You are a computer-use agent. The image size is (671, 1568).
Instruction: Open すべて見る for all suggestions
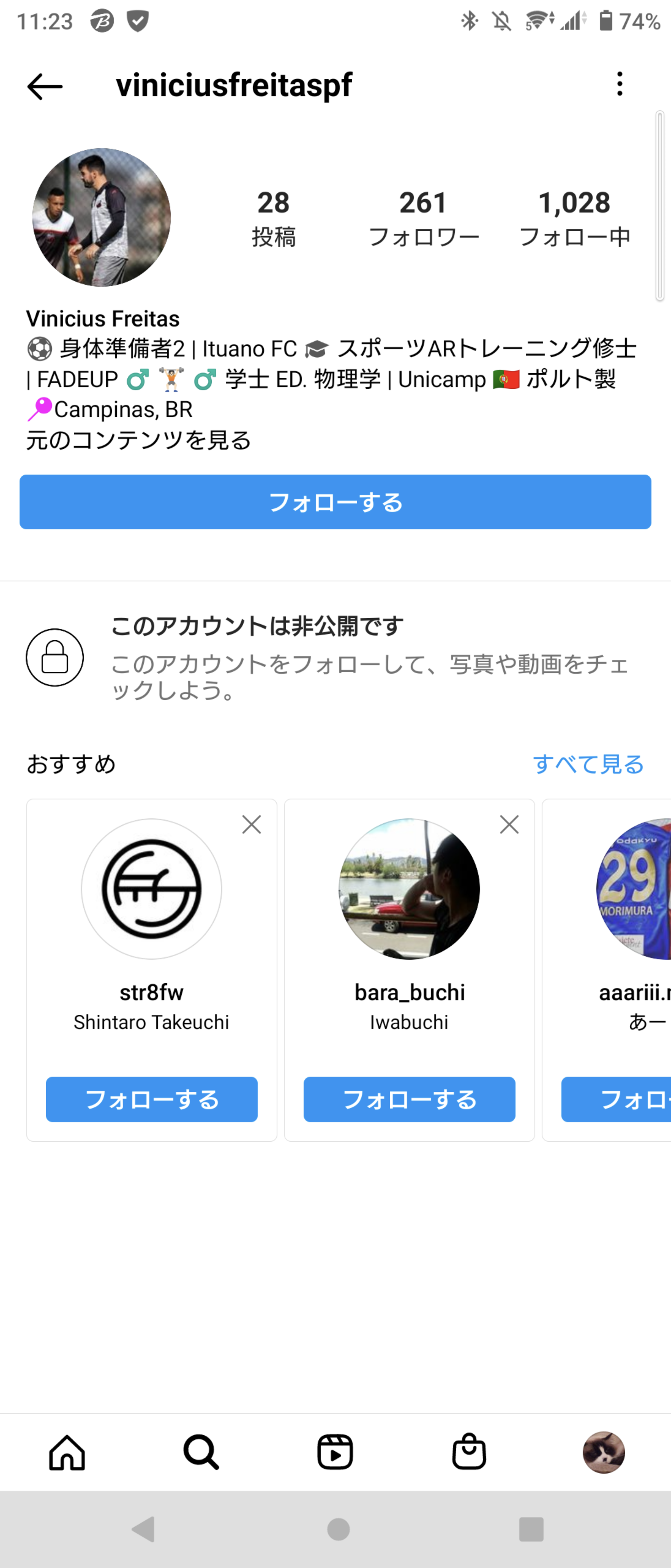click(588, 764)
